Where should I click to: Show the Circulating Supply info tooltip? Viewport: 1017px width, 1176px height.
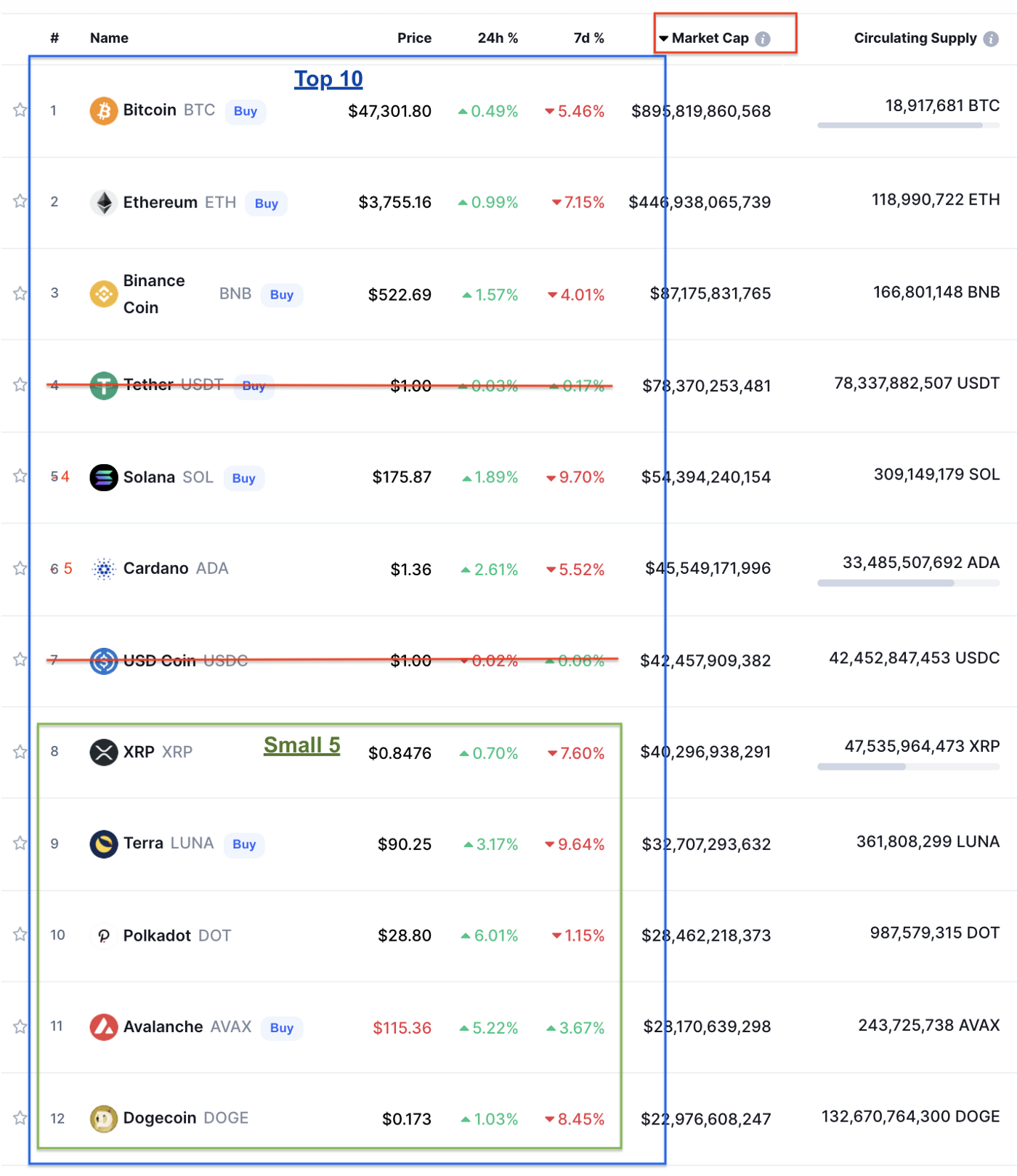tap(991, 39)
